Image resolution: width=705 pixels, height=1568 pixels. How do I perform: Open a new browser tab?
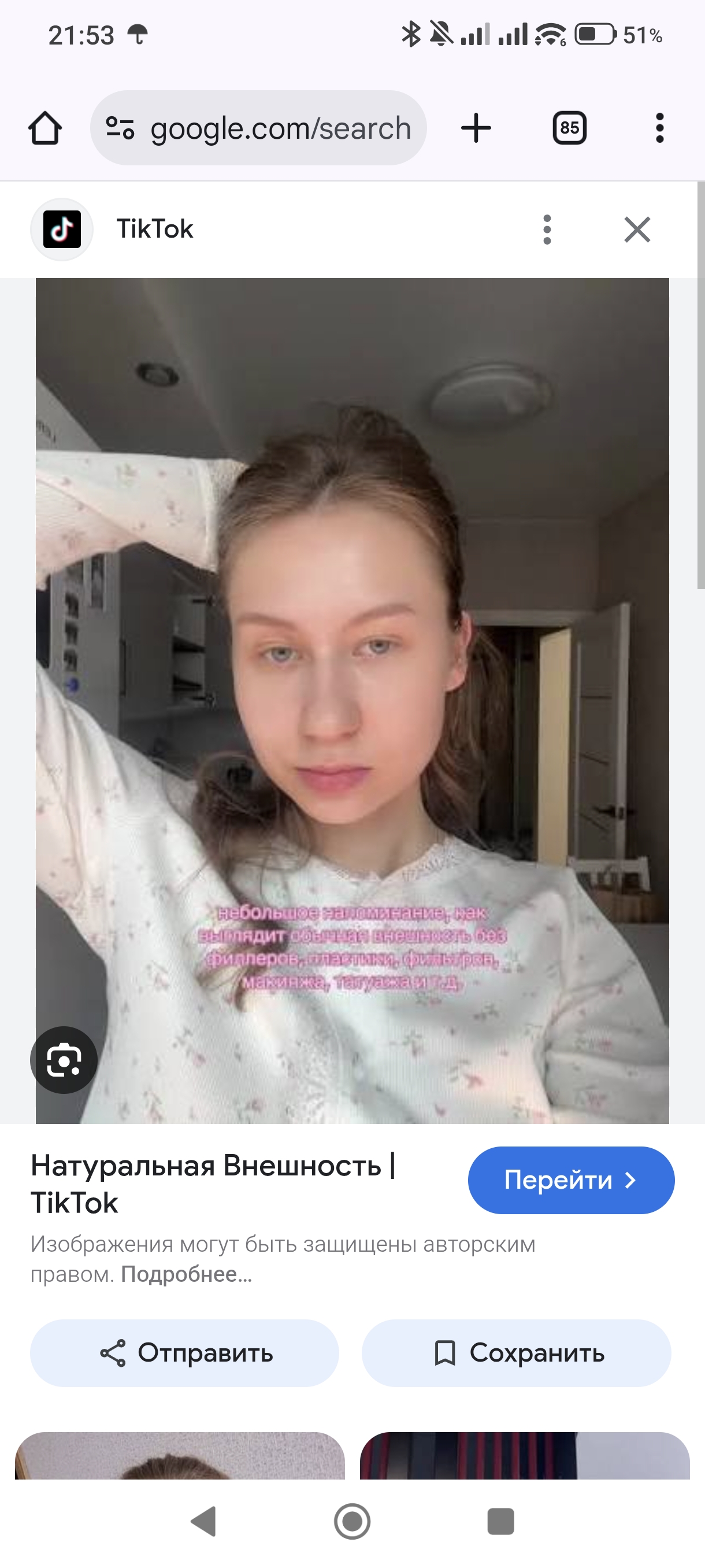[x=476, y=128]
